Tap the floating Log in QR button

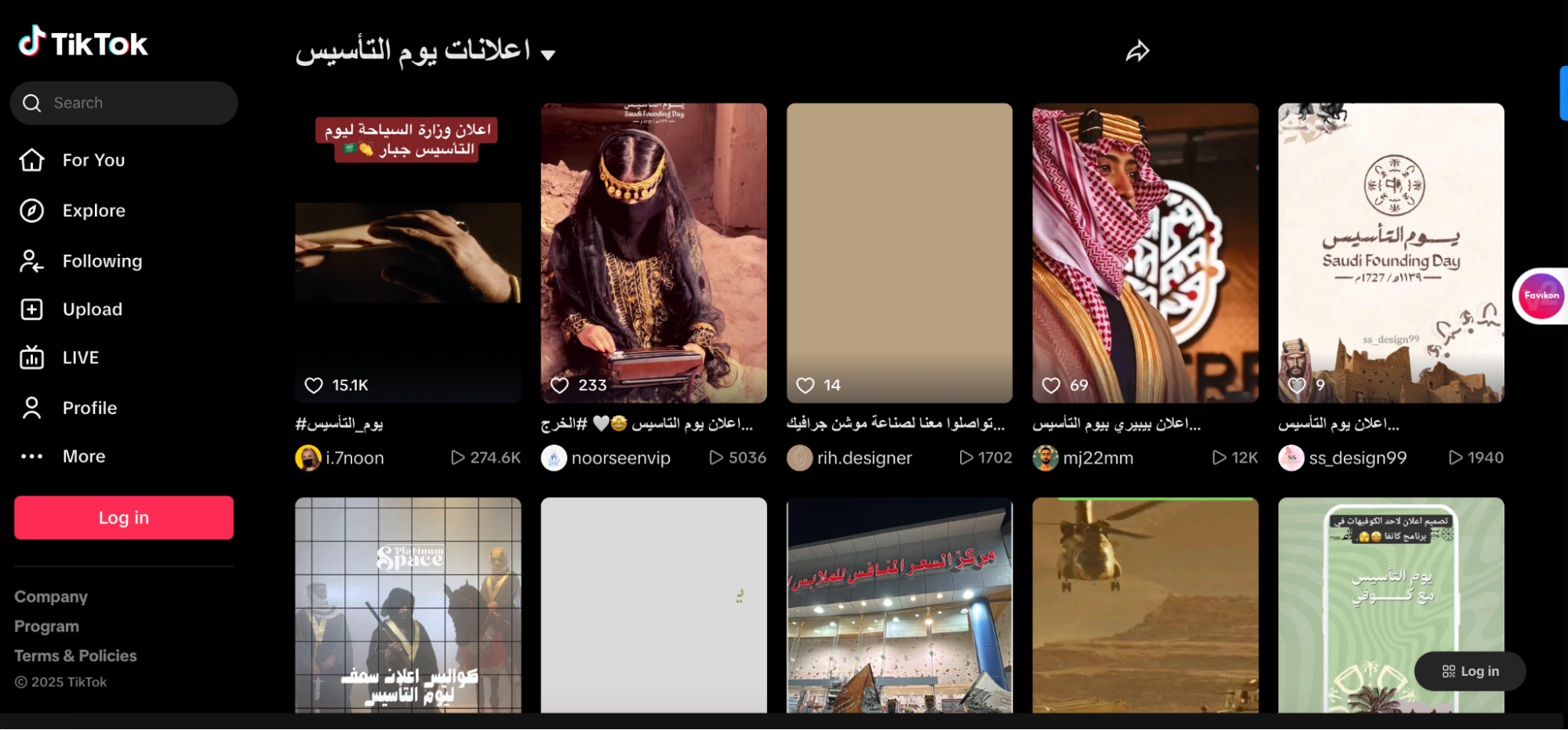click(x=1470, y=671)
